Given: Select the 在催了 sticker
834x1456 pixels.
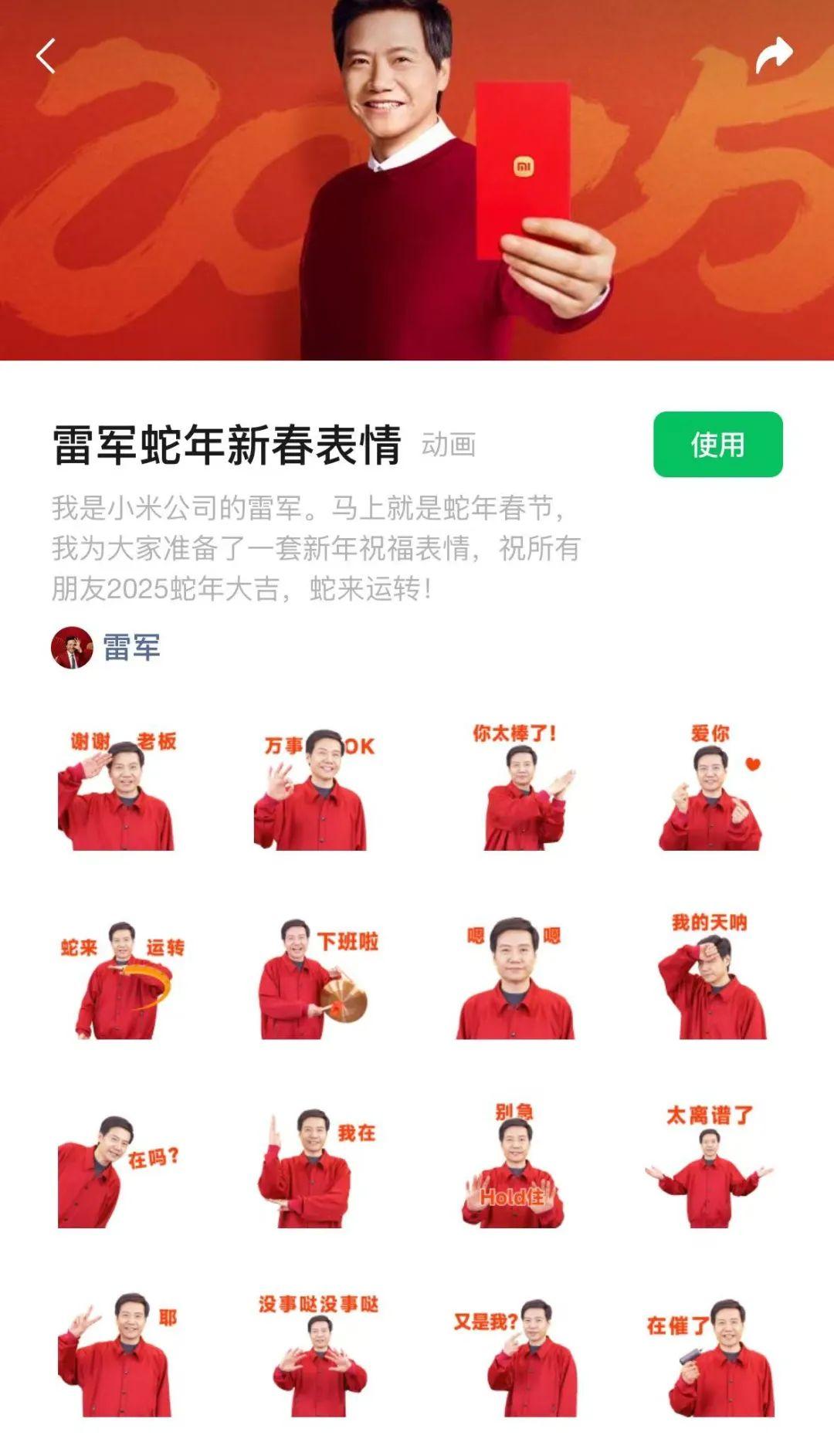Looking at the screenshot, I should 710,1357.
